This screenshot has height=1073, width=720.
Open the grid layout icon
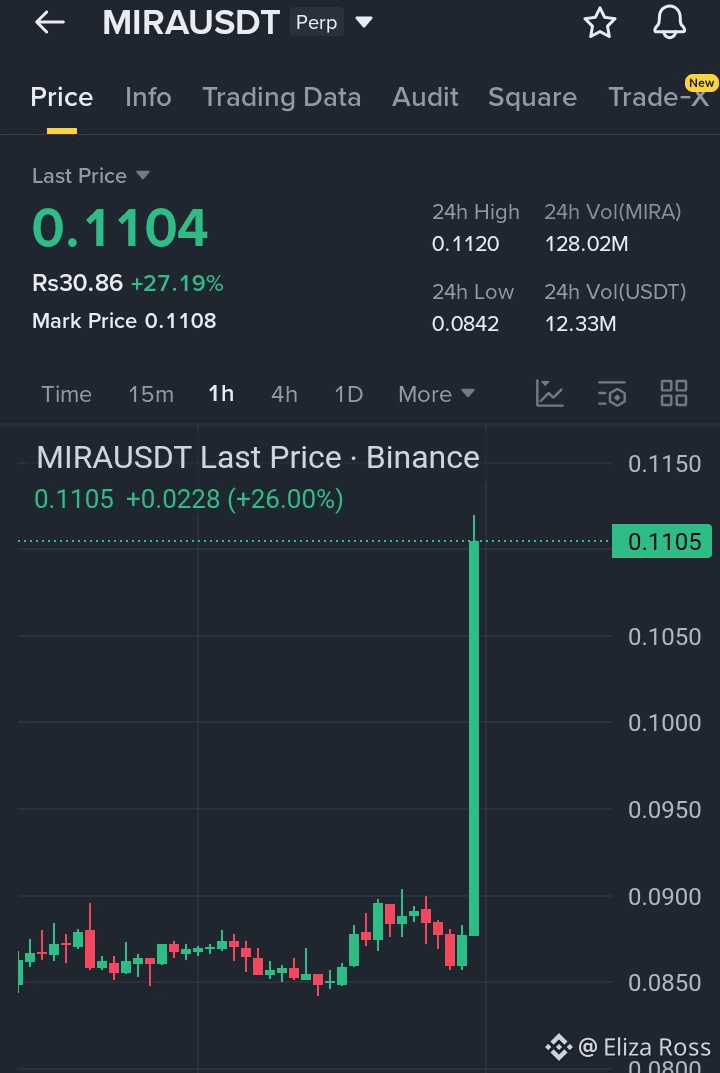(674, 394)
